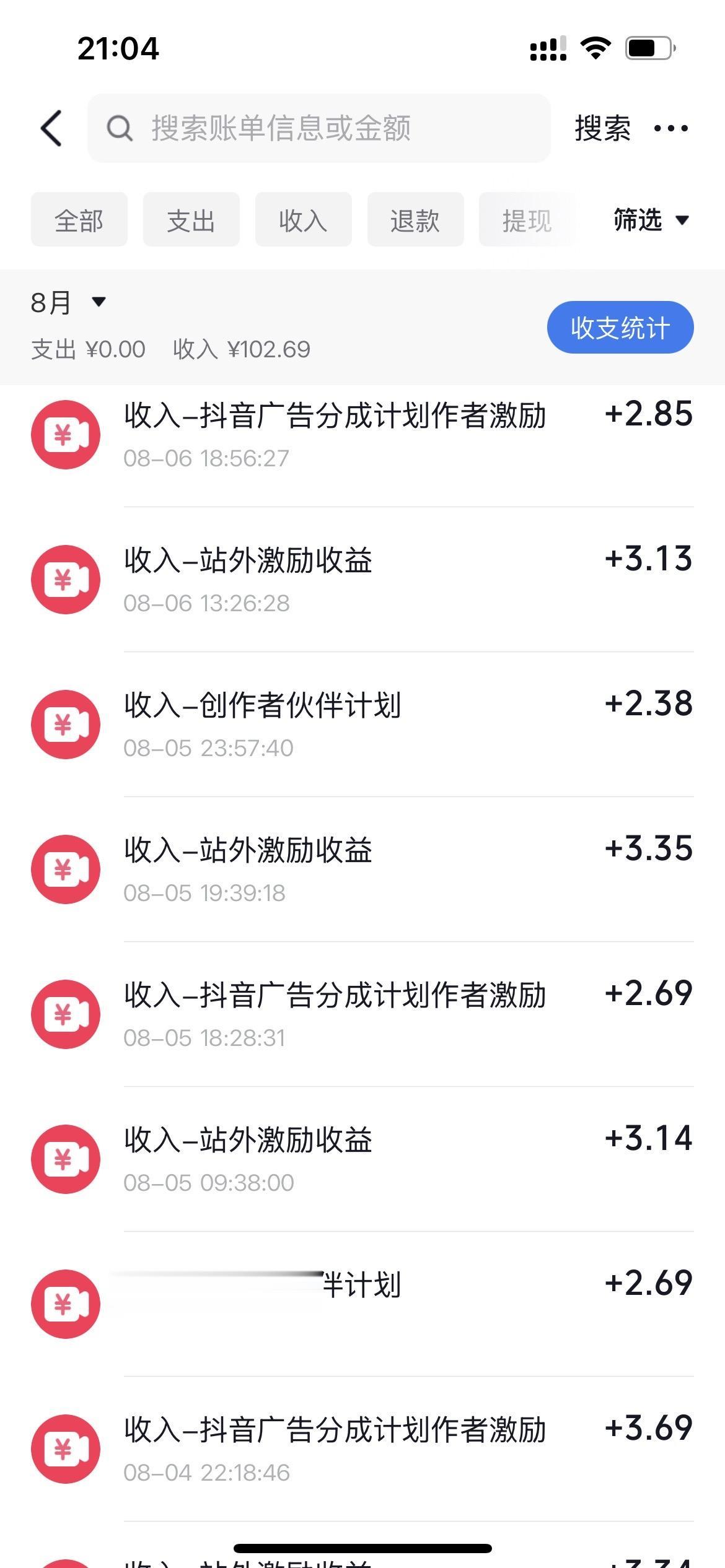Open the +3.14 站外激励收益 record

[x=362, y=1159]
